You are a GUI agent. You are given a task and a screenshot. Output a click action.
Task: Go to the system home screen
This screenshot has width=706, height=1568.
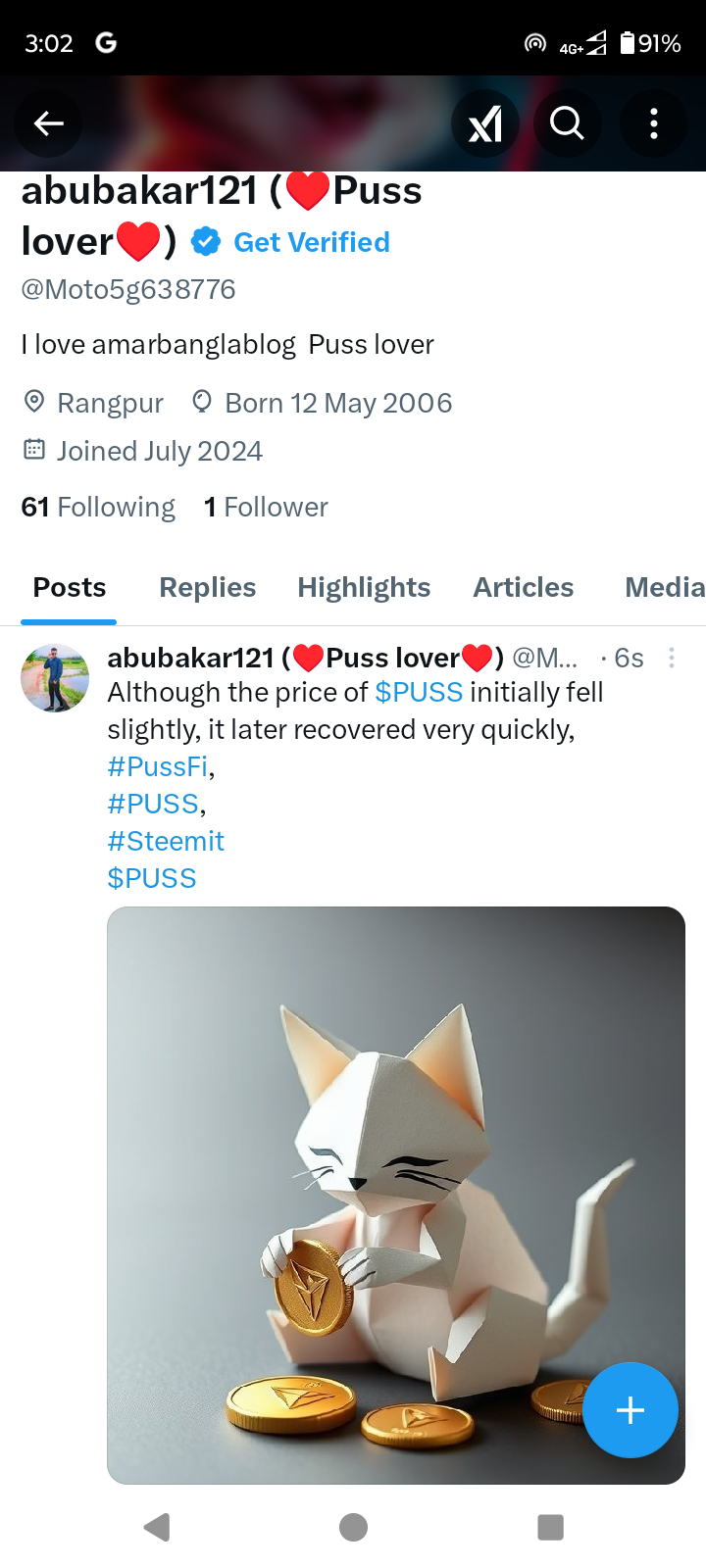[353, 1527]
